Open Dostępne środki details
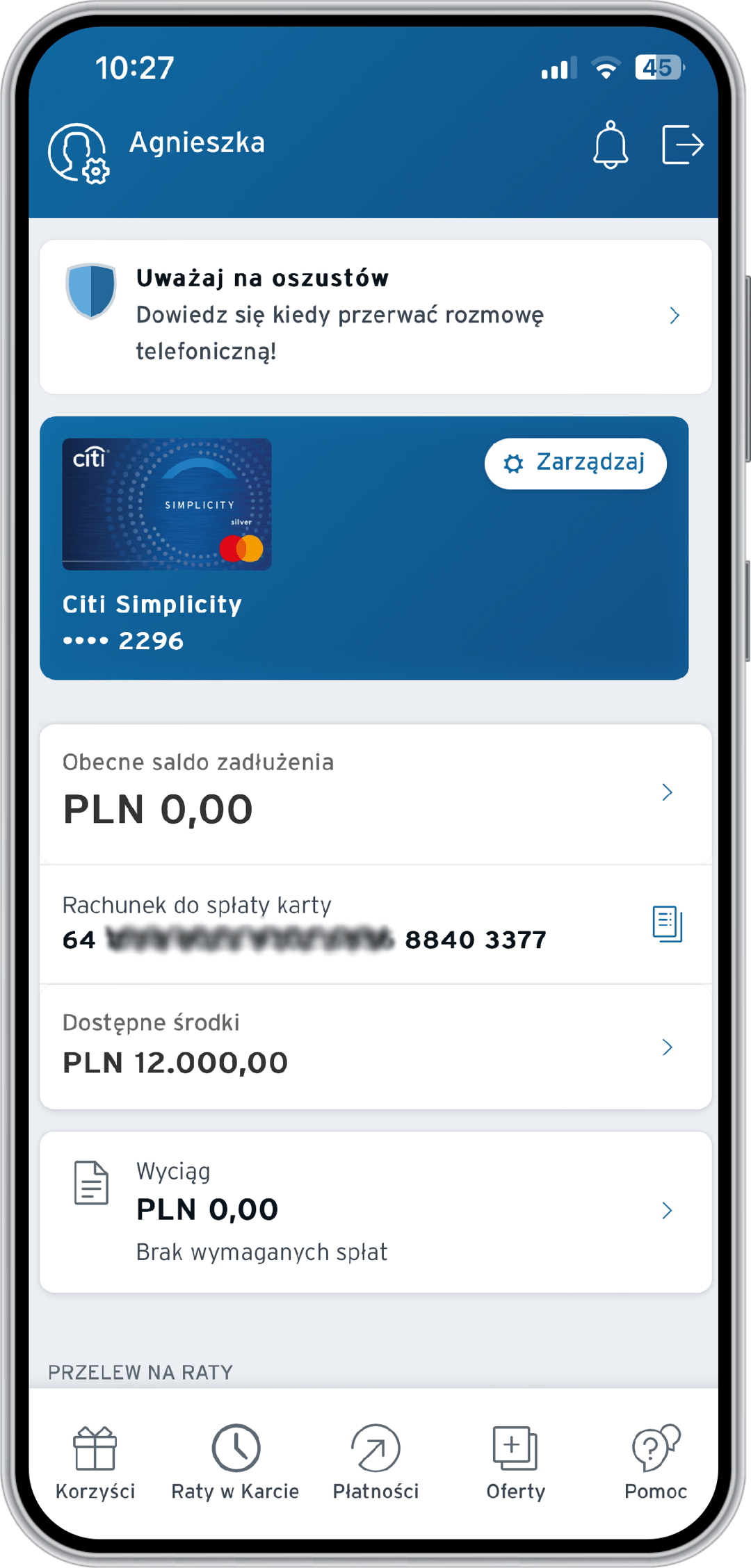 point(375,1047)
